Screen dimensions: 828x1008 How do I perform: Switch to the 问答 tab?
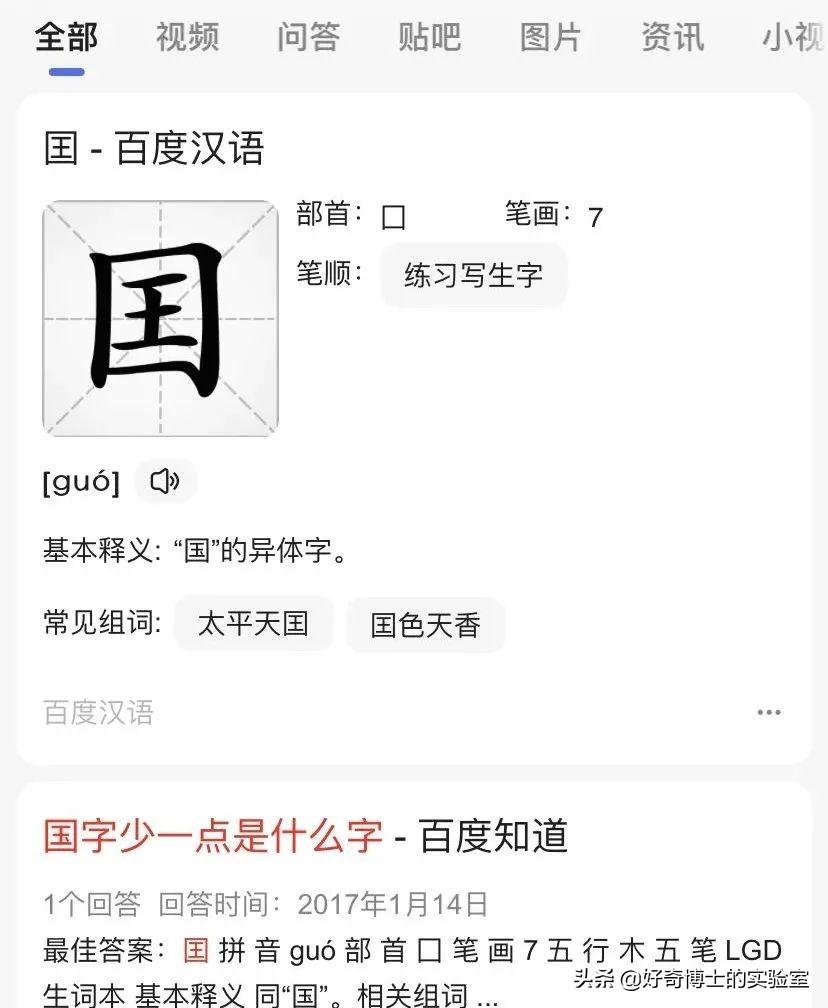308,38
